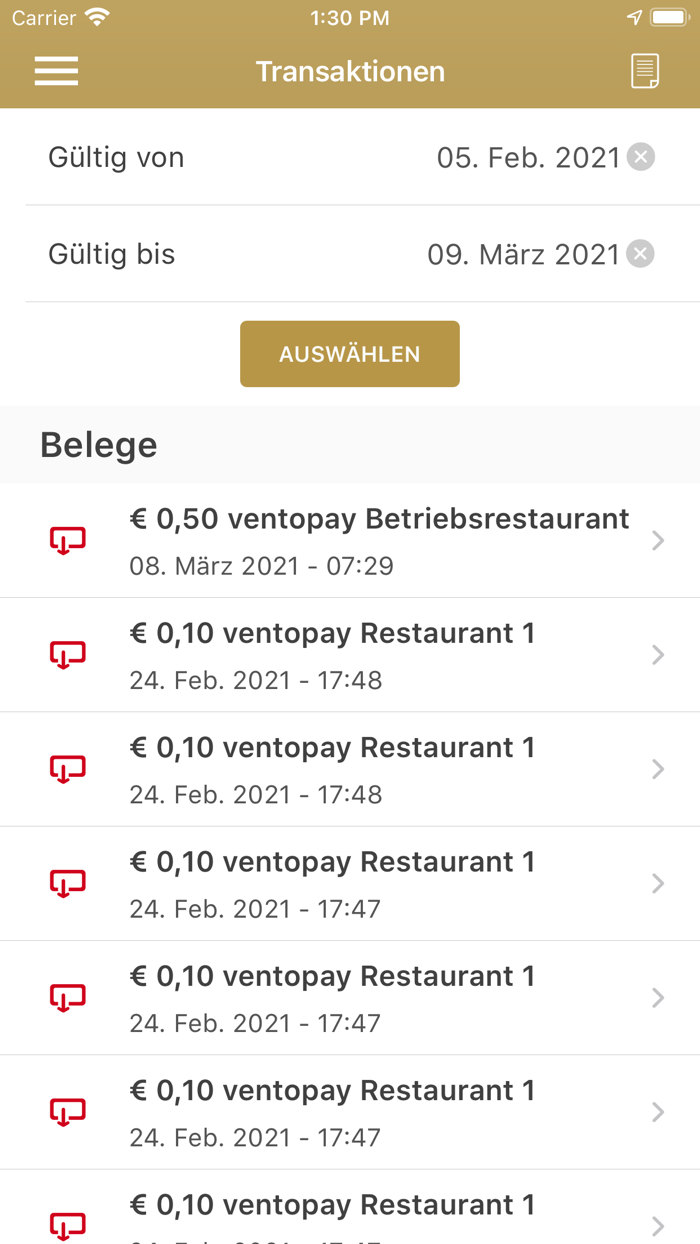Clear the Gültig von date

[641, 157]
